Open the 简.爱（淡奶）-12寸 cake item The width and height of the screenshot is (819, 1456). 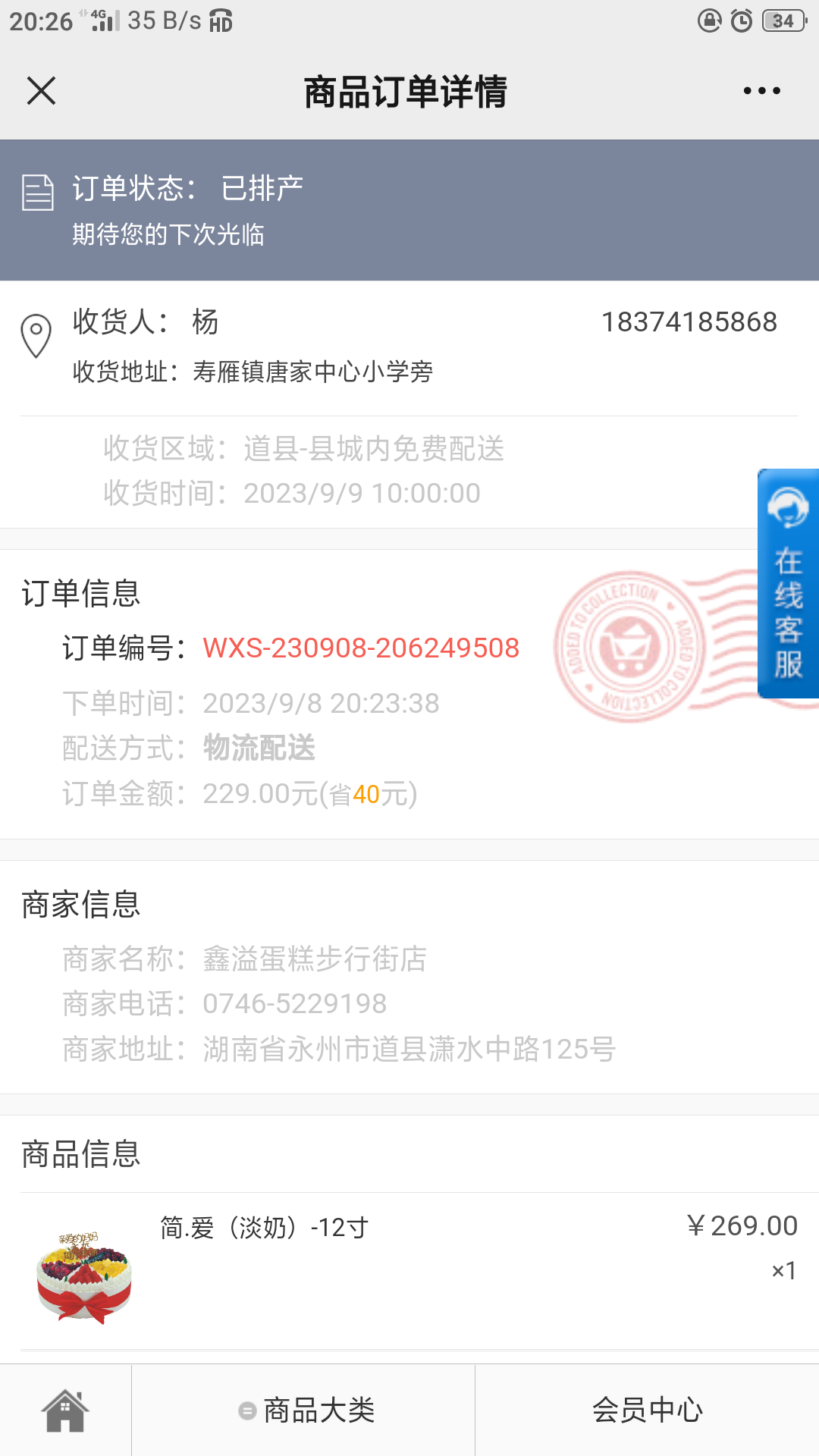coord(409,1271)
